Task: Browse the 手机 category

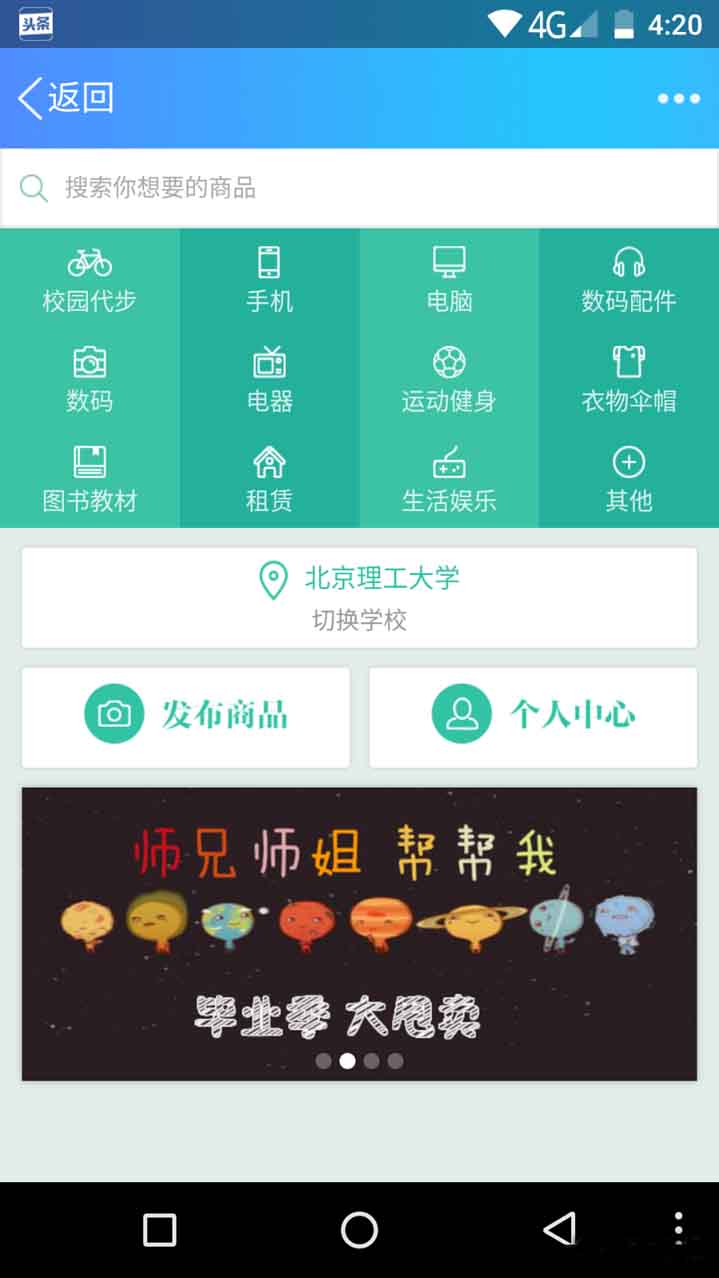Action: (270, 279)
